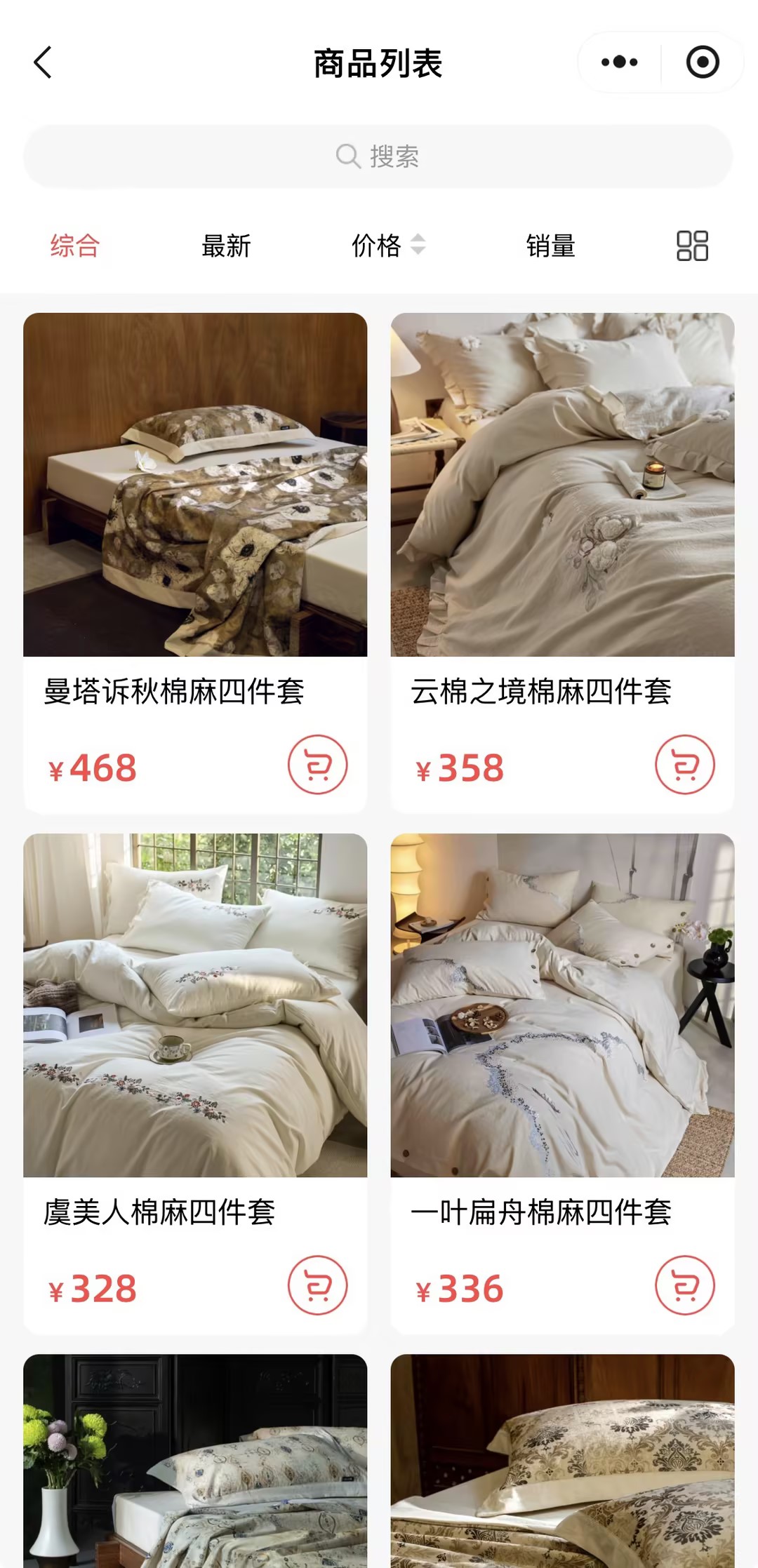
Task: Select the 综合 sorting tab
Action: 75,246
